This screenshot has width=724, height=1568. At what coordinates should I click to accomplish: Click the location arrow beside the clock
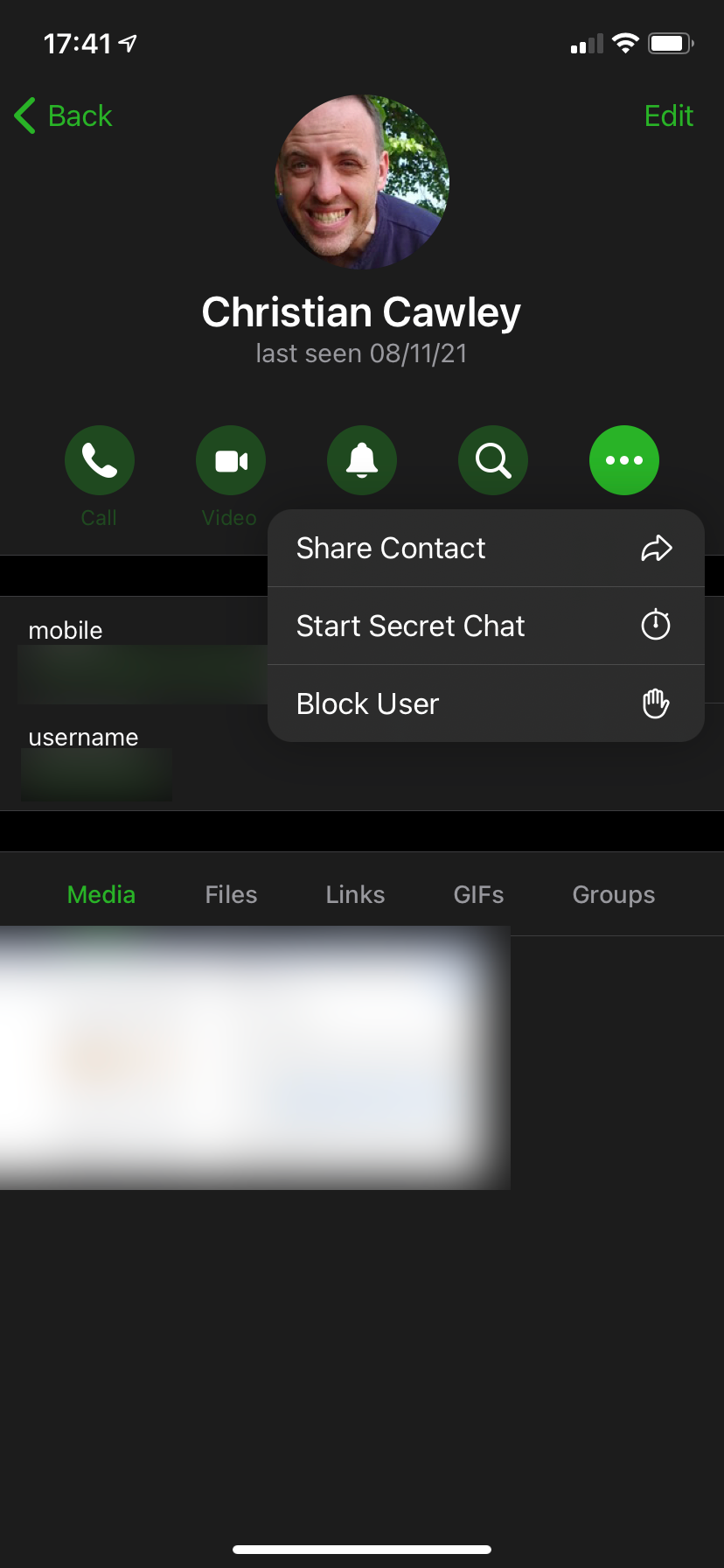tap(128, 41)
